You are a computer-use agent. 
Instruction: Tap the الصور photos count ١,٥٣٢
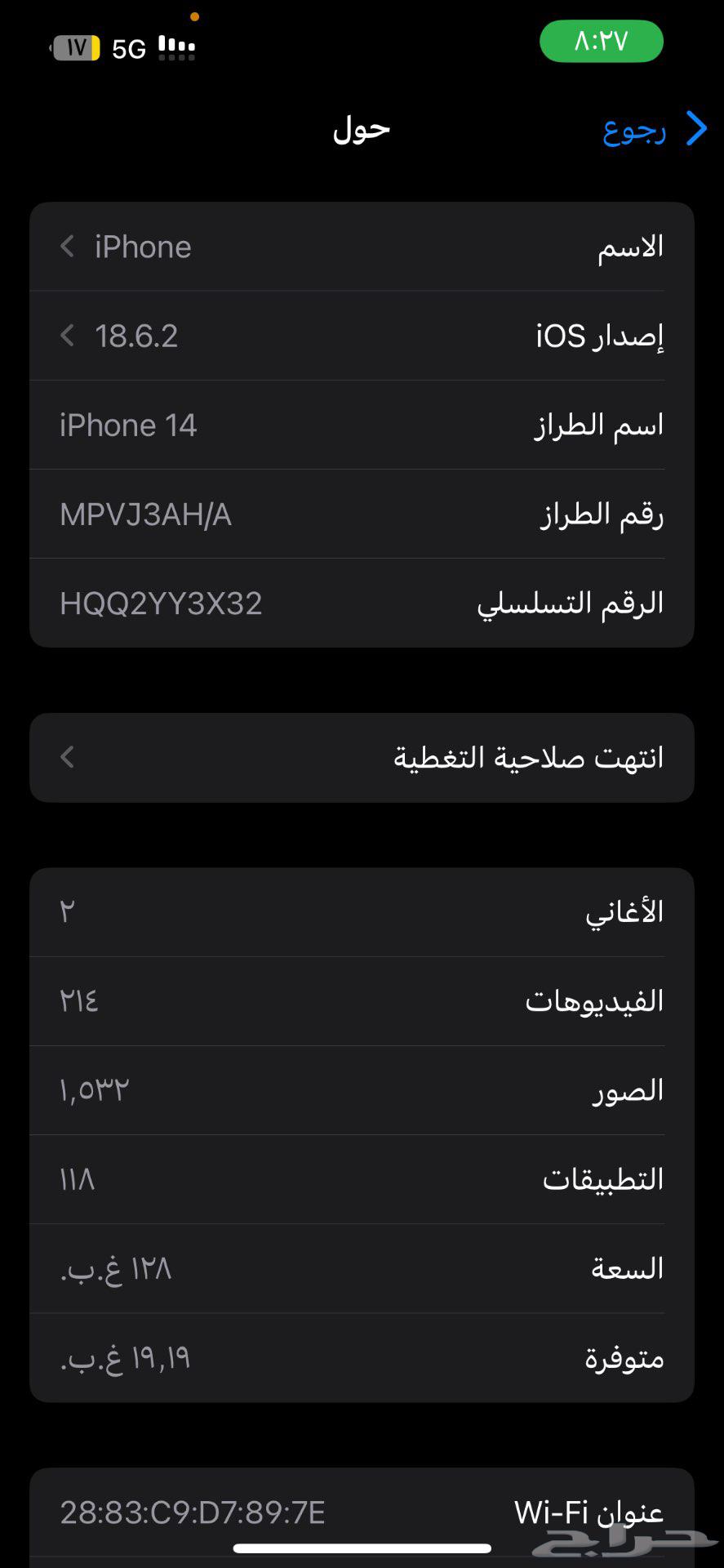tap(362, 1090)
